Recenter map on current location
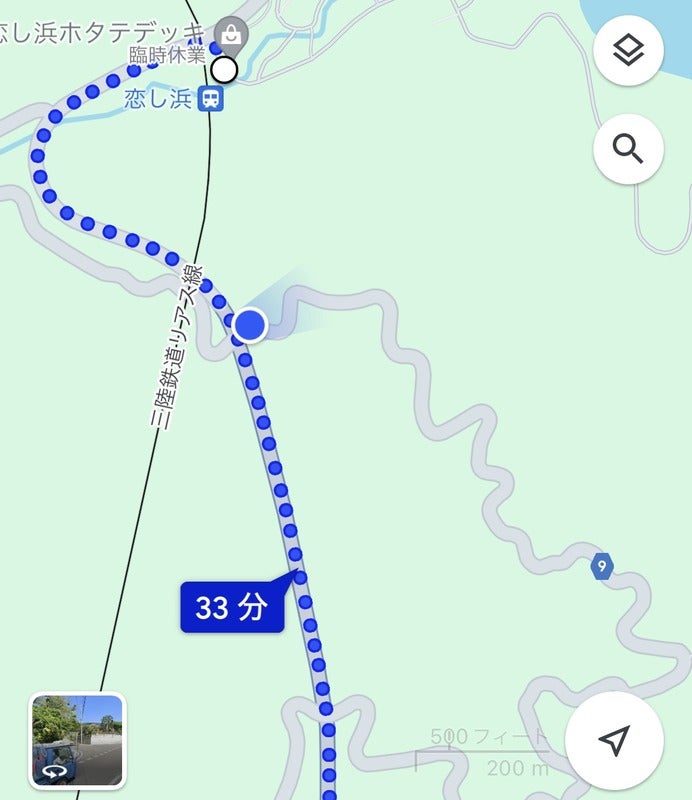The height and width of the screenshot is (800, 692). 614,740
